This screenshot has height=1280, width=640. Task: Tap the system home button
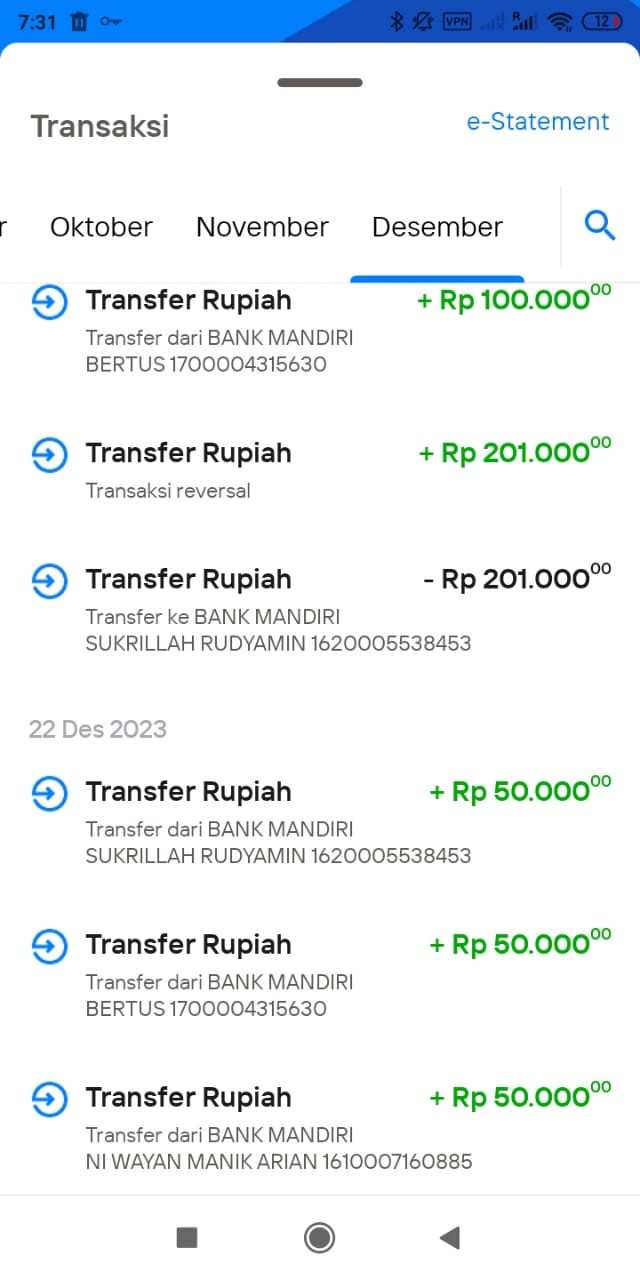(x=319, y=1238)
